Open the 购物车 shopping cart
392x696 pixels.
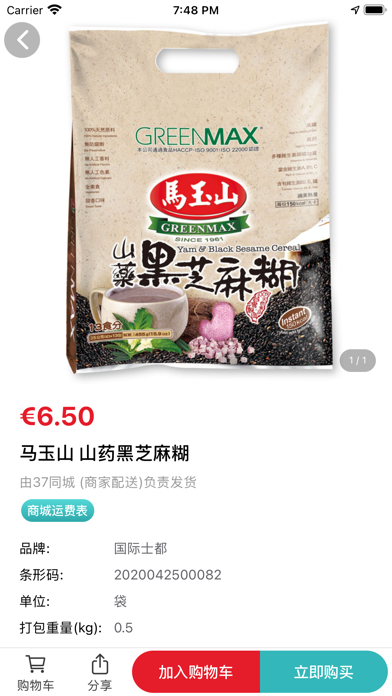coord(36,672)
